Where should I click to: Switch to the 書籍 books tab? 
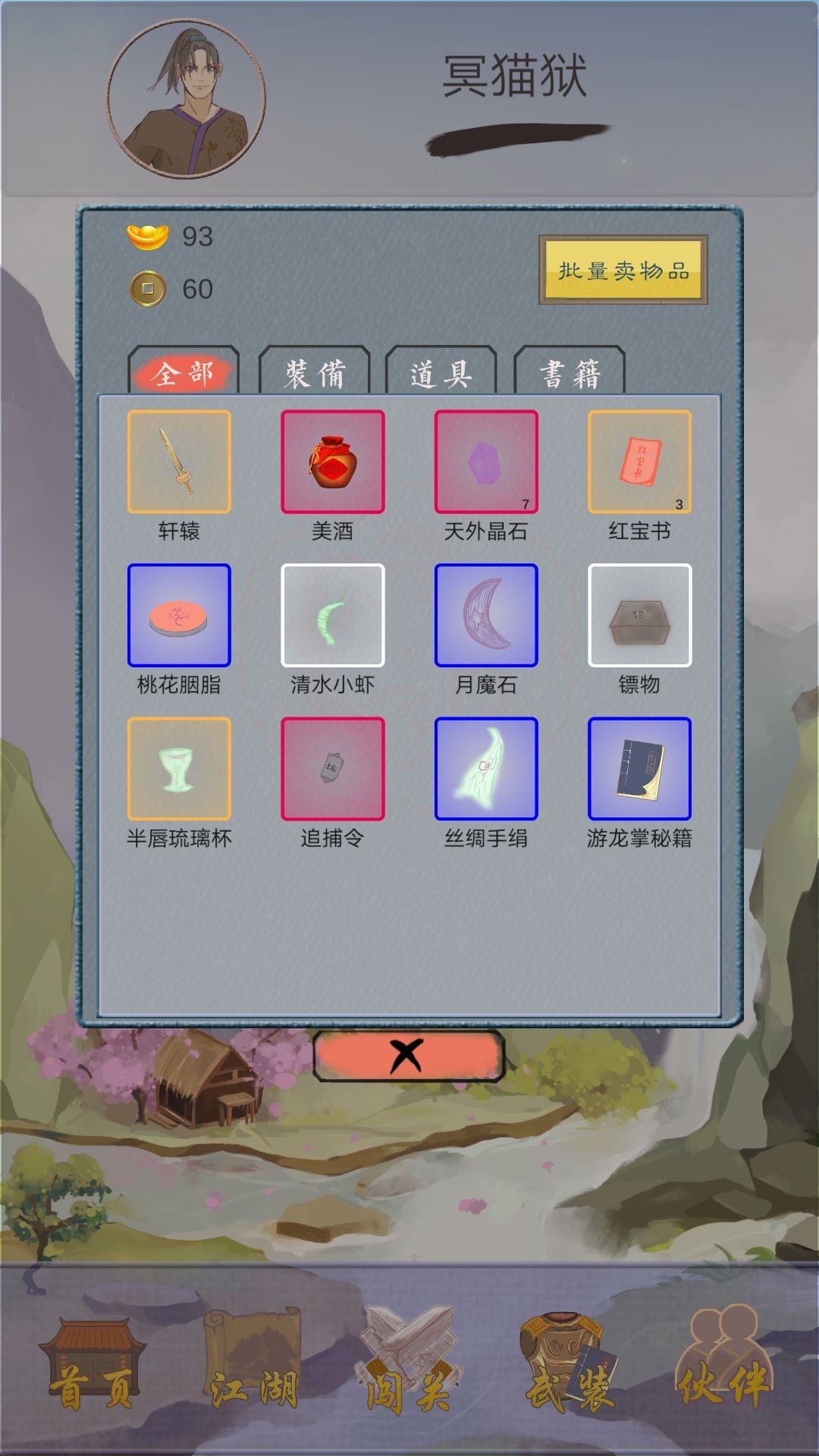point(570,372)
